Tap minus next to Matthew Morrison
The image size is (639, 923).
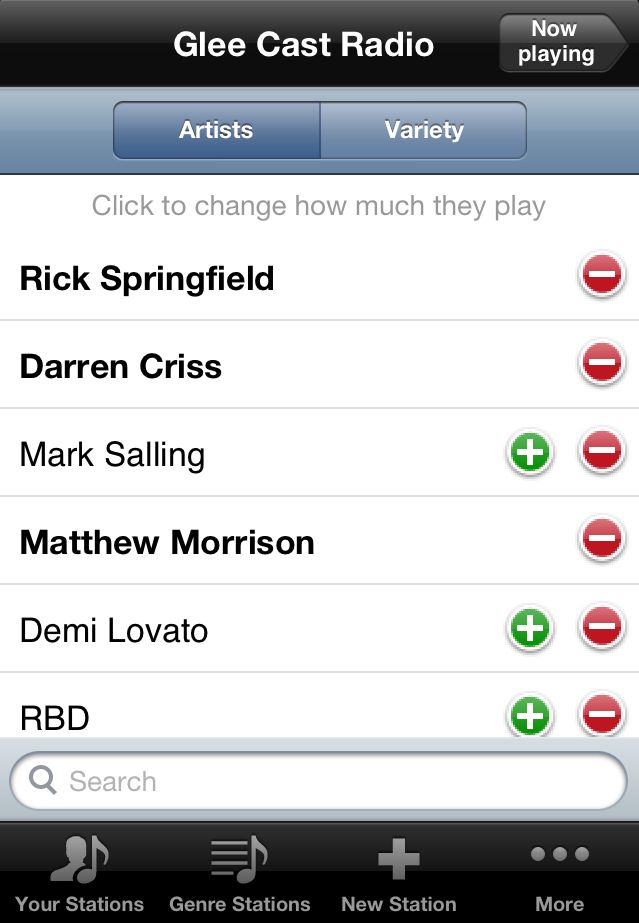602,540
